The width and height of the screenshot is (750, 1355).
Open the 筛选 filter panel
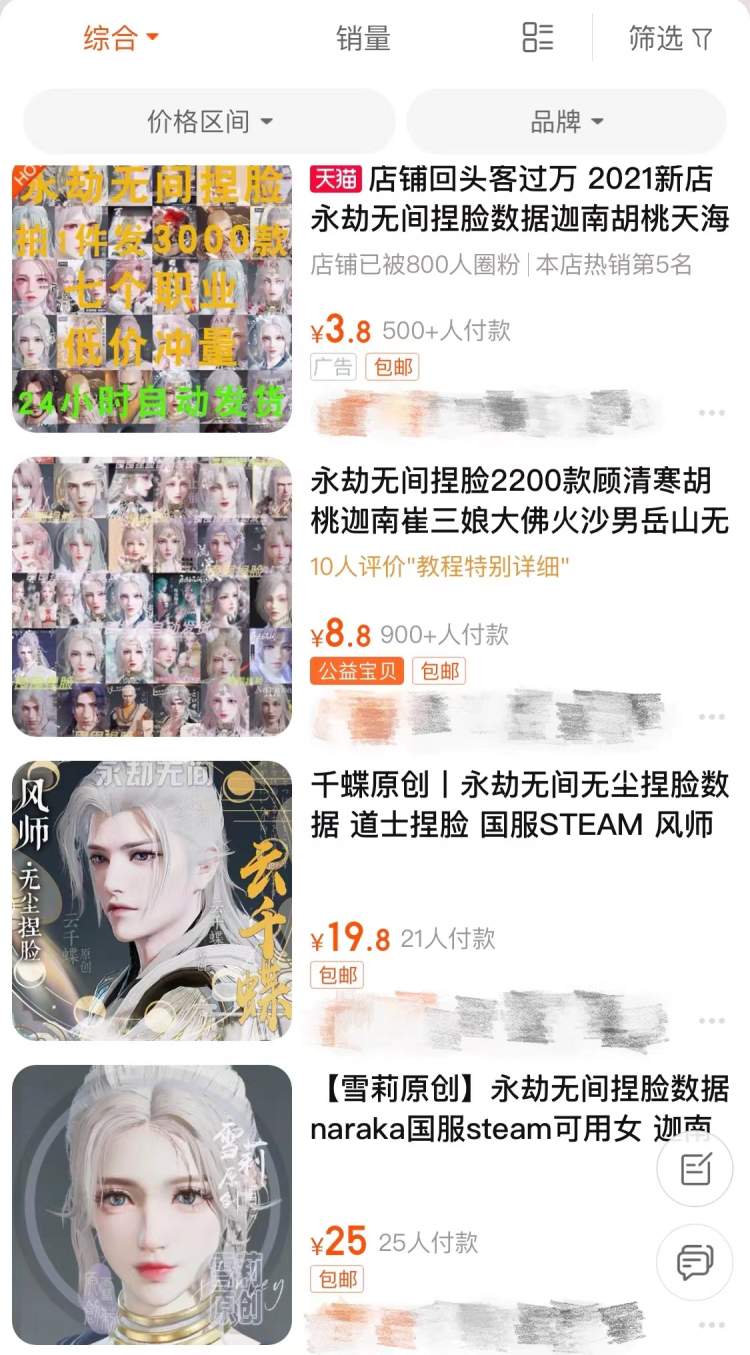tap(670, 39)
